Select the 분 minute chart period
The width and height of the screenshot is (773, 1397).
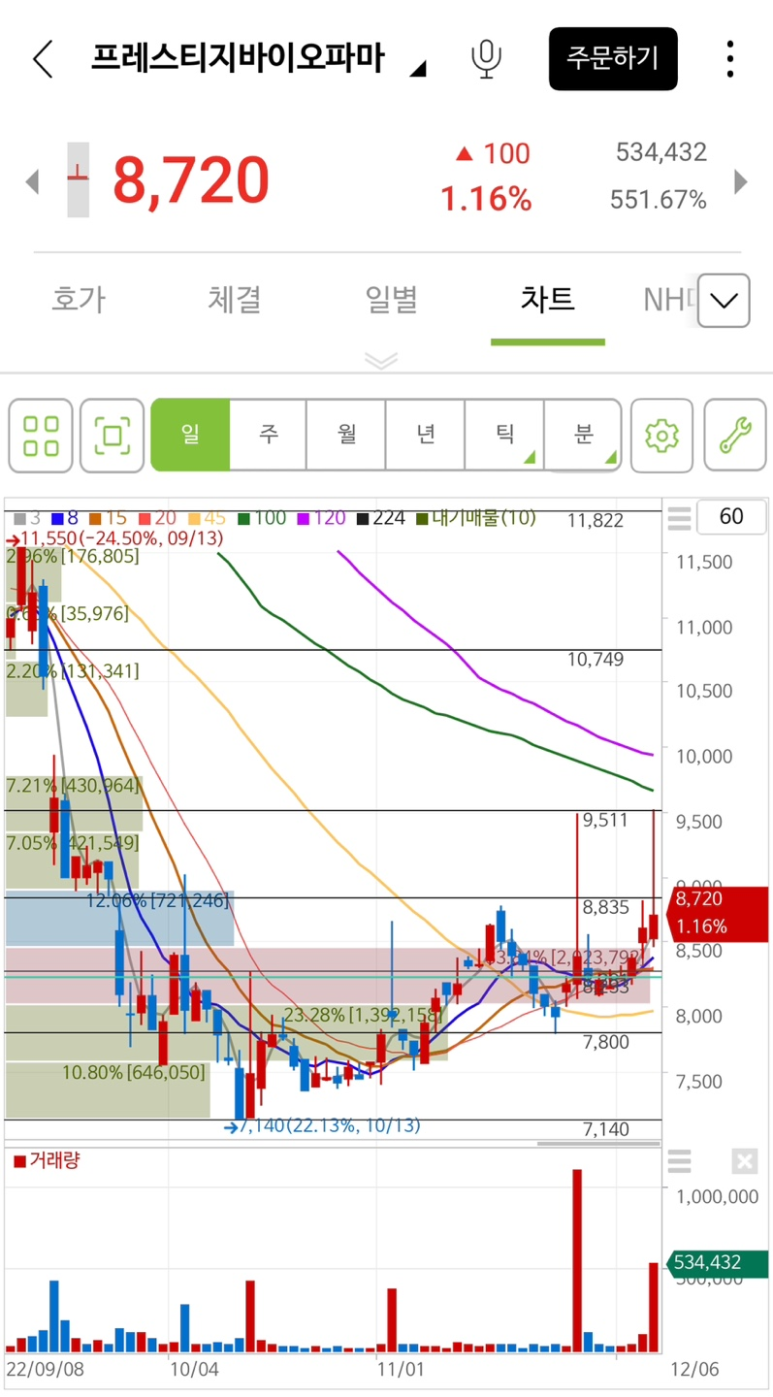click(583, 435)
